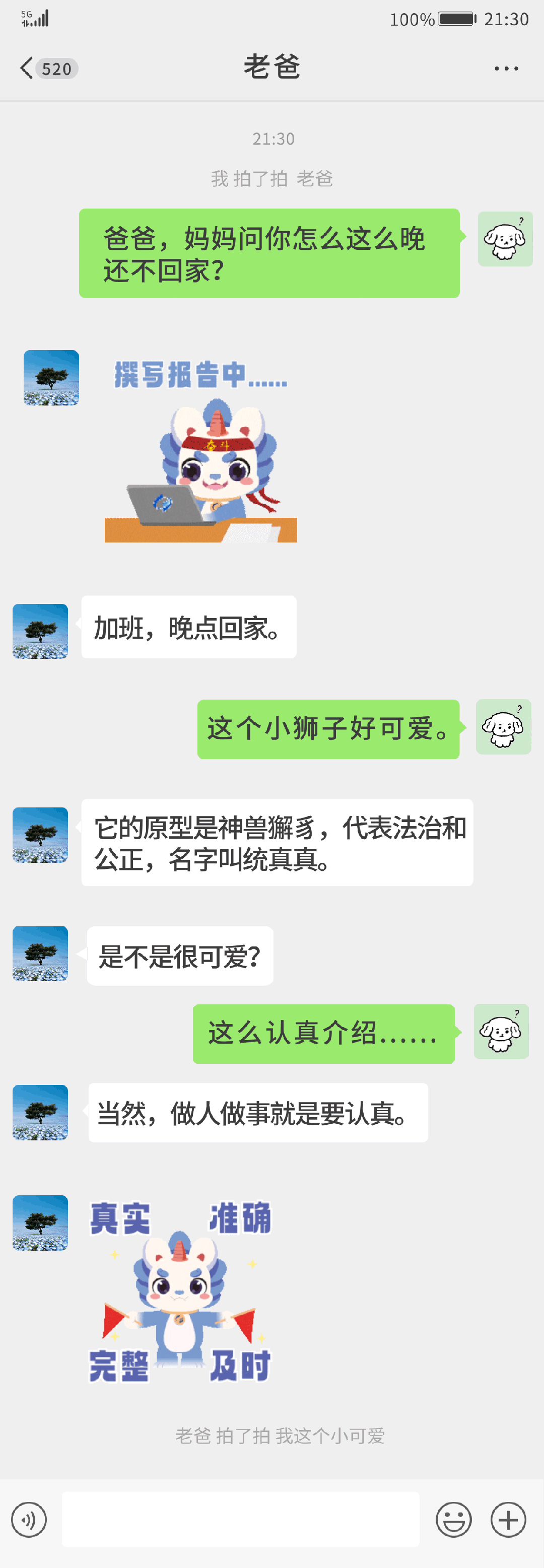
Task: Open the plus attachments menu
Action: 508,1519
